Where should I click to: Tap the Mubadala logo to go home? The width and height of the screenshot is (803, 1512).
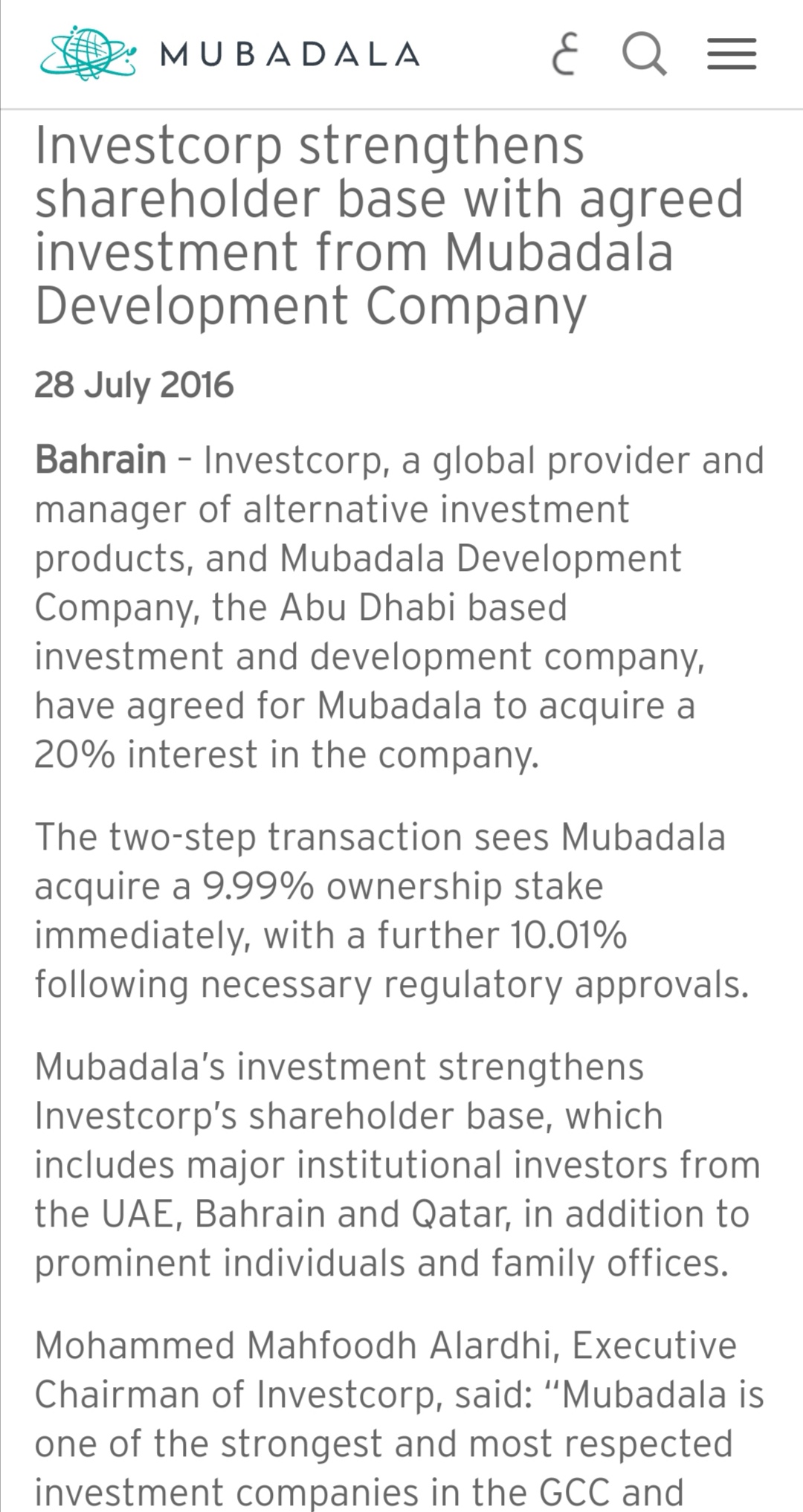230,54
